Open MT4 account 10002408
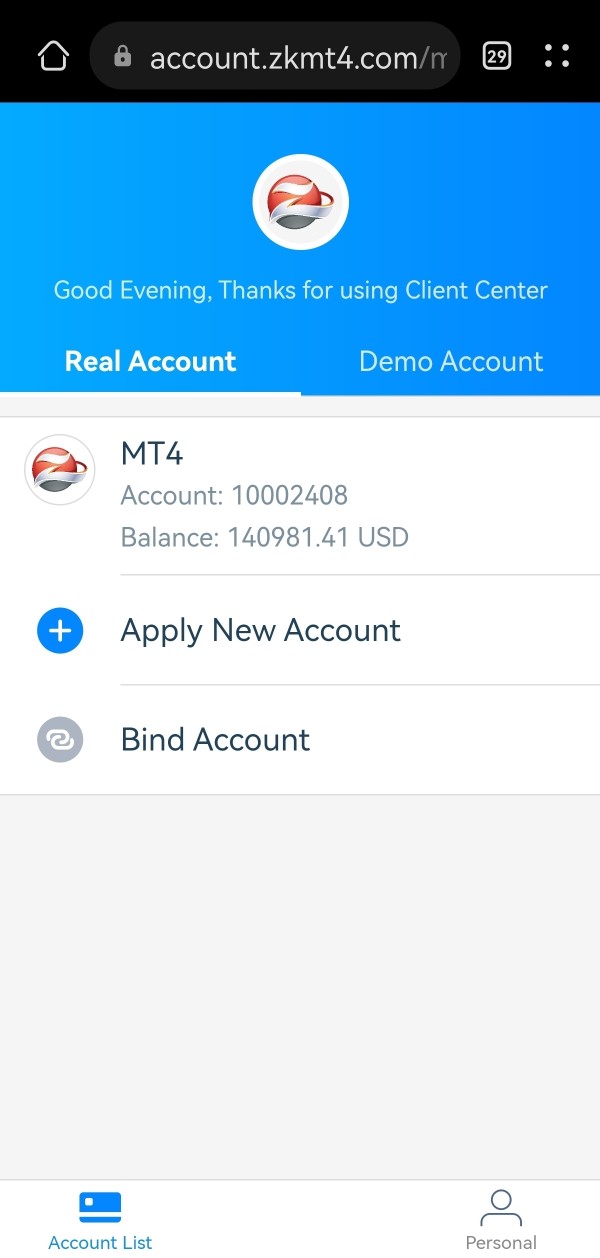The width and height of the screenshot is (600, 1258). pyautogui.click(x=300, y=496)
